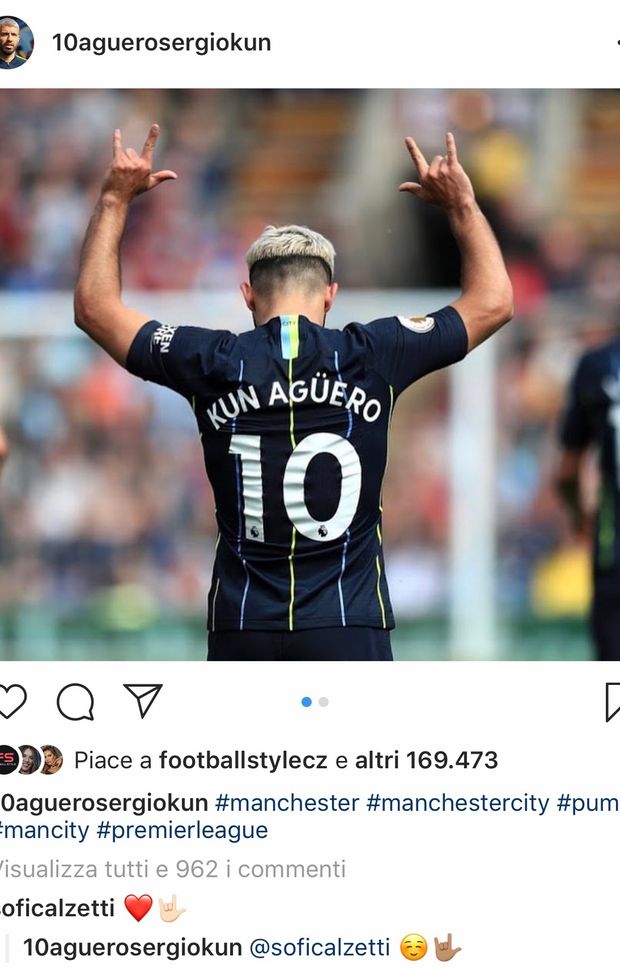620x973 pixels.
Task: Open 10aguerosergiokun profile from post header
Action: [x=161, y=43]
